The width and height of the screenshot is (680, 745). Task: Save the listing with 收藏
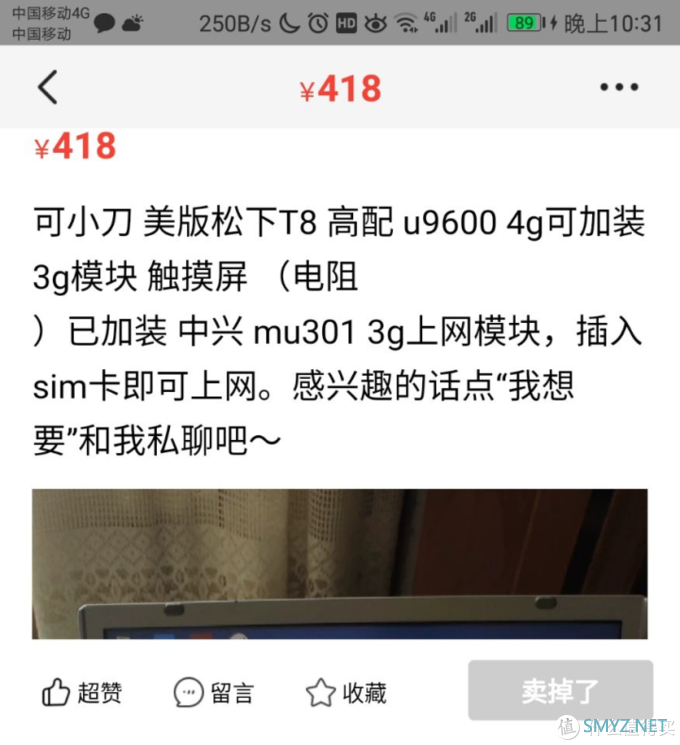[x=346, y=692]
